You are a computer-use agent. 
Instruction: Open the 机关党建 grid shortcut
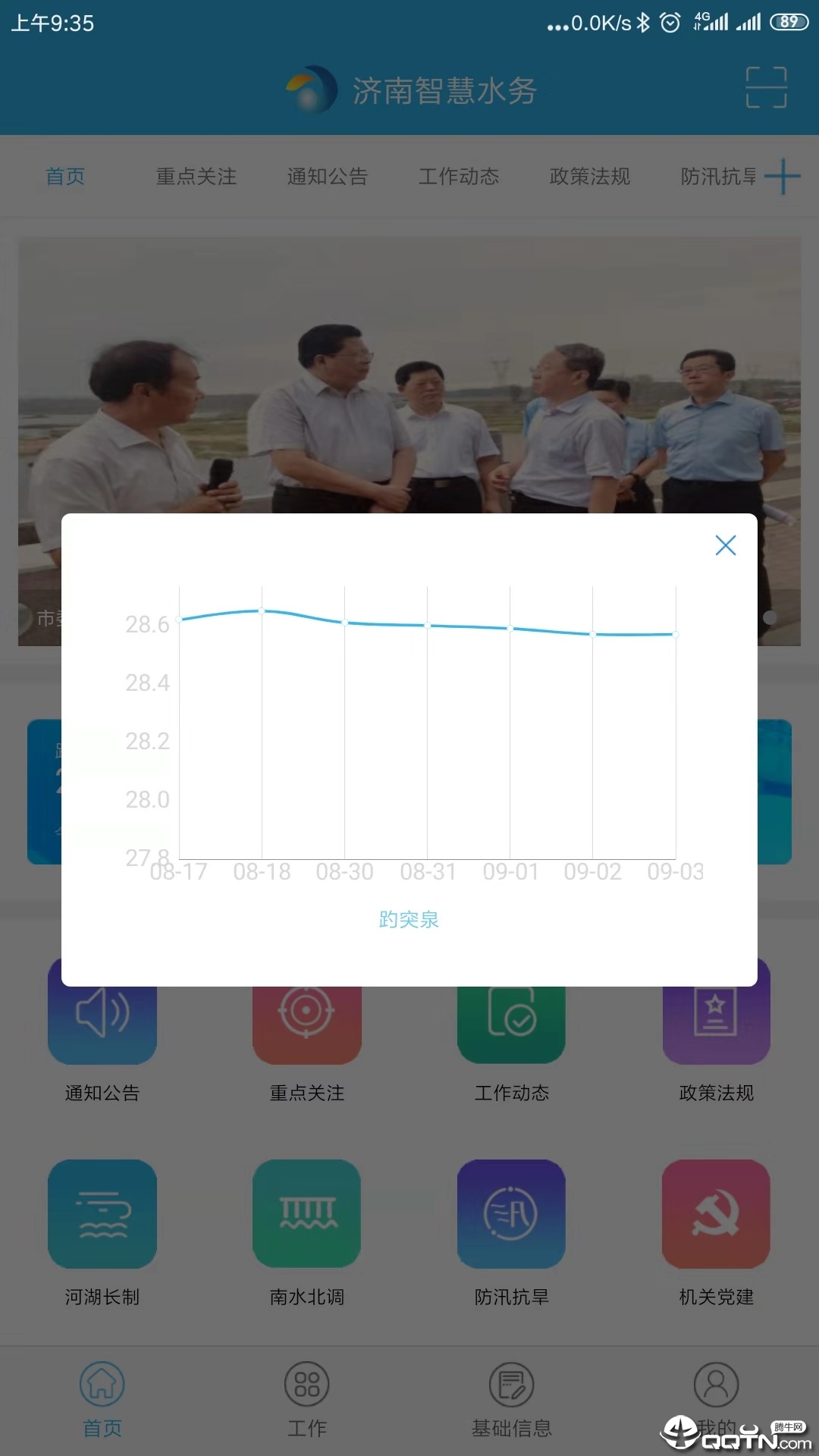coord(717,1214)
